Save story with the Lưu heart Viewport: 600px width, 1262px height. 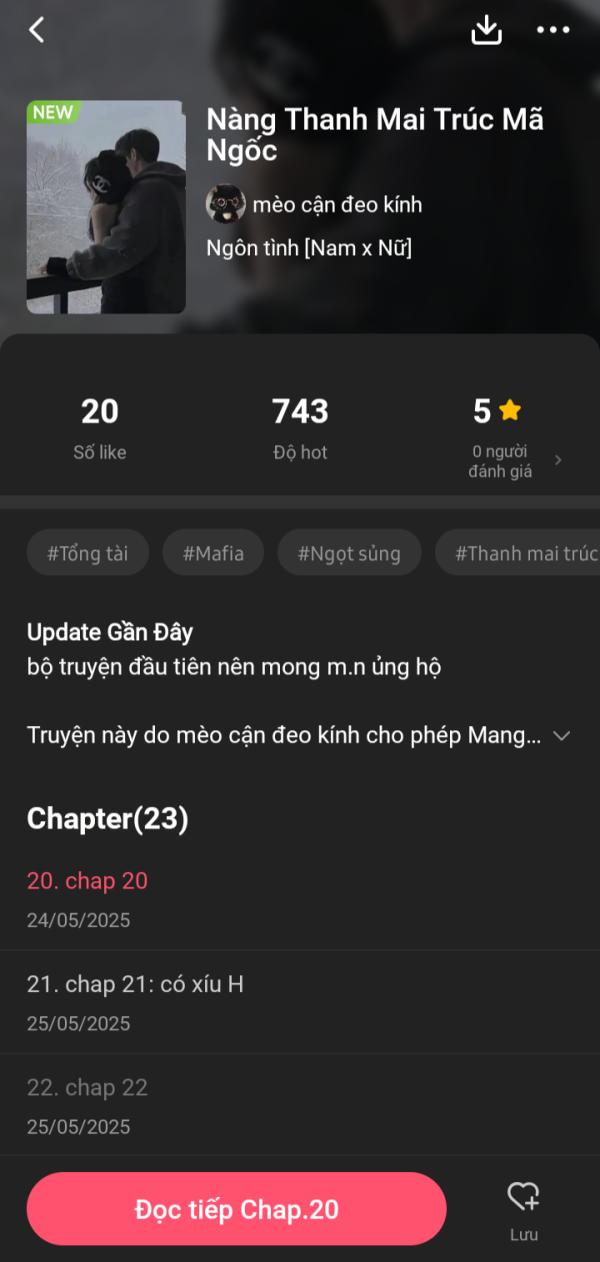(x=523, y=1209)
